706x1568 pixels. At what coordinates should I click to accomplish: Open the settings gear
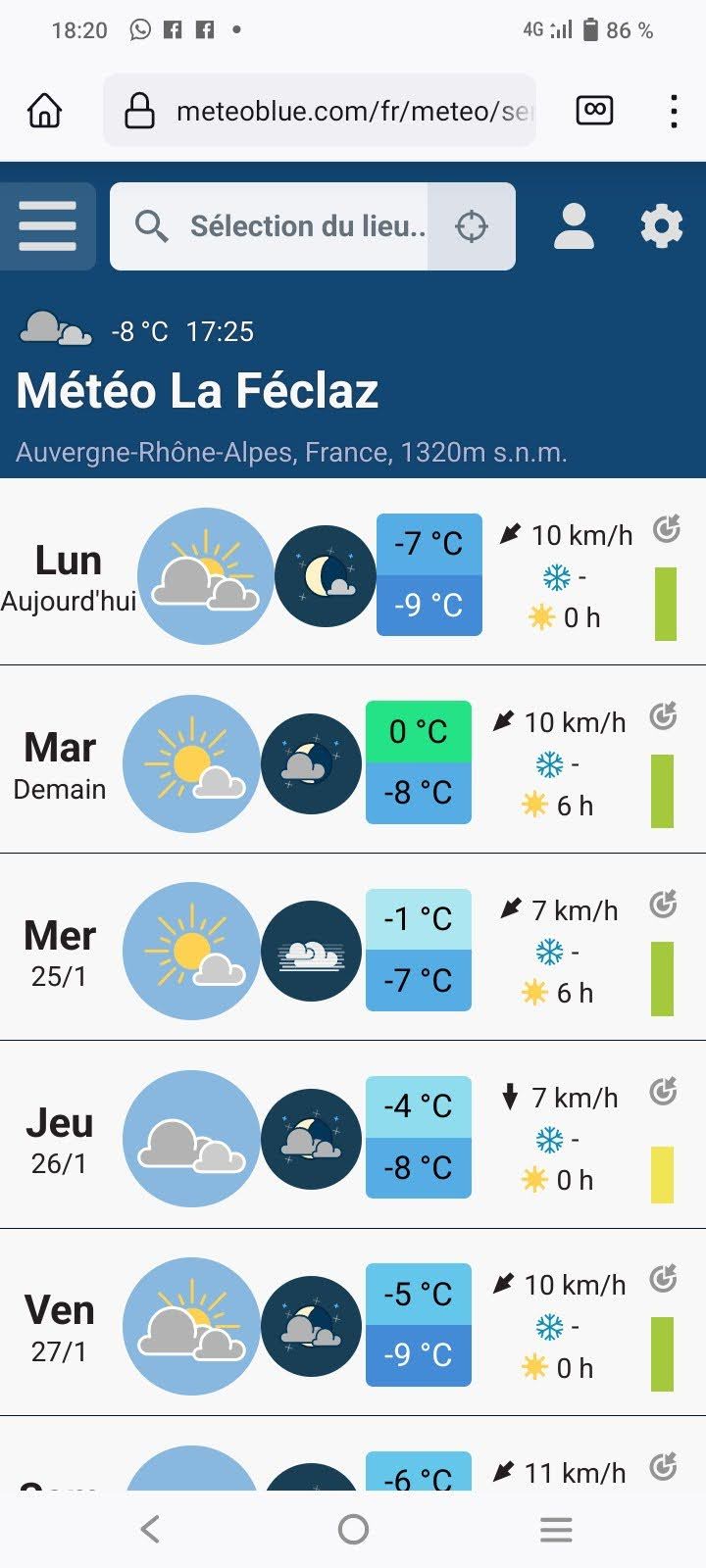662,226
